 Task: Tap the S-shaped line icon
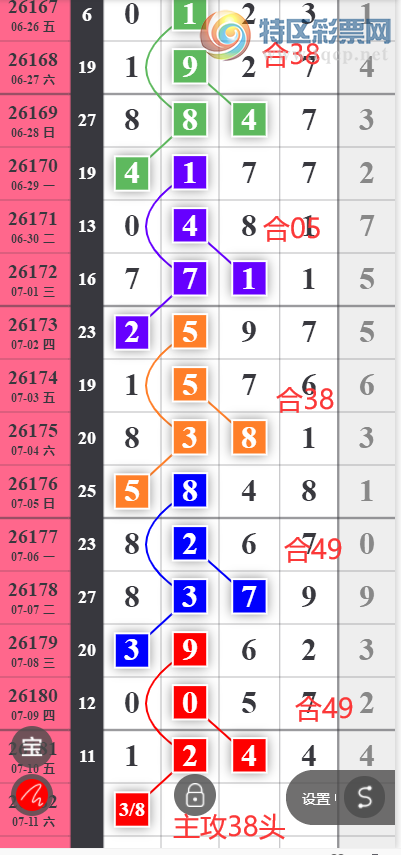tap(364, 797)
